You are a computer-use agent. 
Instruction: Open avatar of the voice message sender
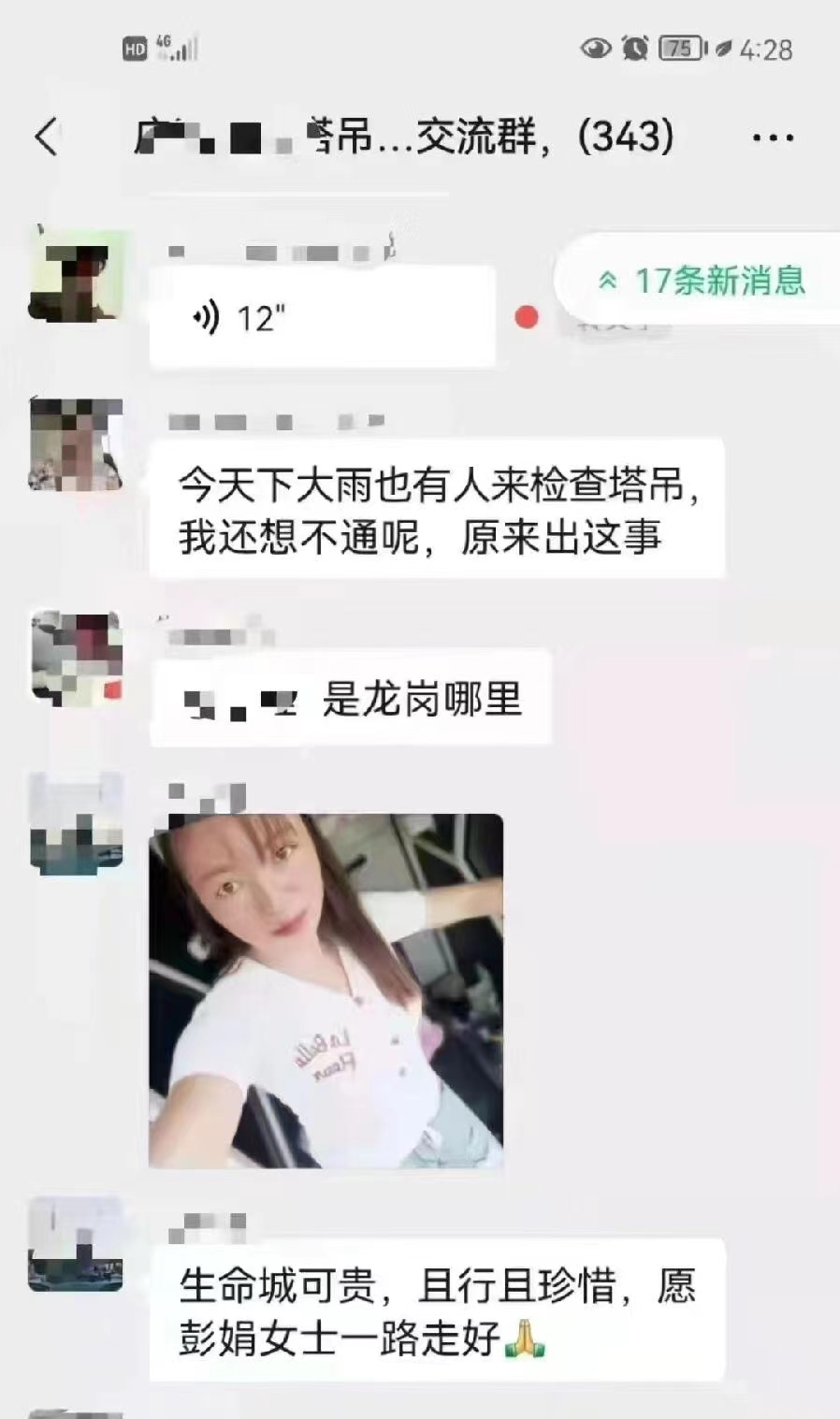77,276
